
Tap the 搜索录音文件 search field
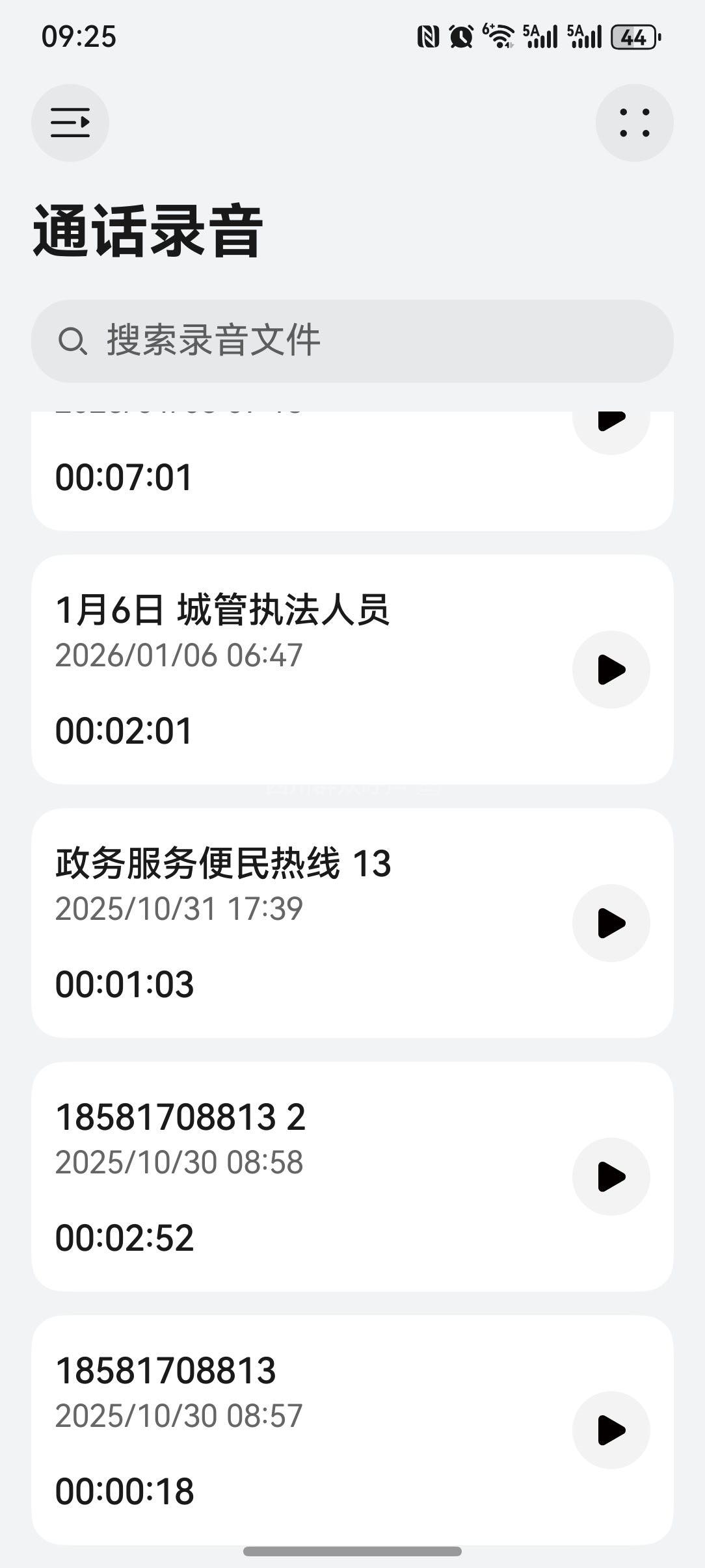tap(352, 341)
